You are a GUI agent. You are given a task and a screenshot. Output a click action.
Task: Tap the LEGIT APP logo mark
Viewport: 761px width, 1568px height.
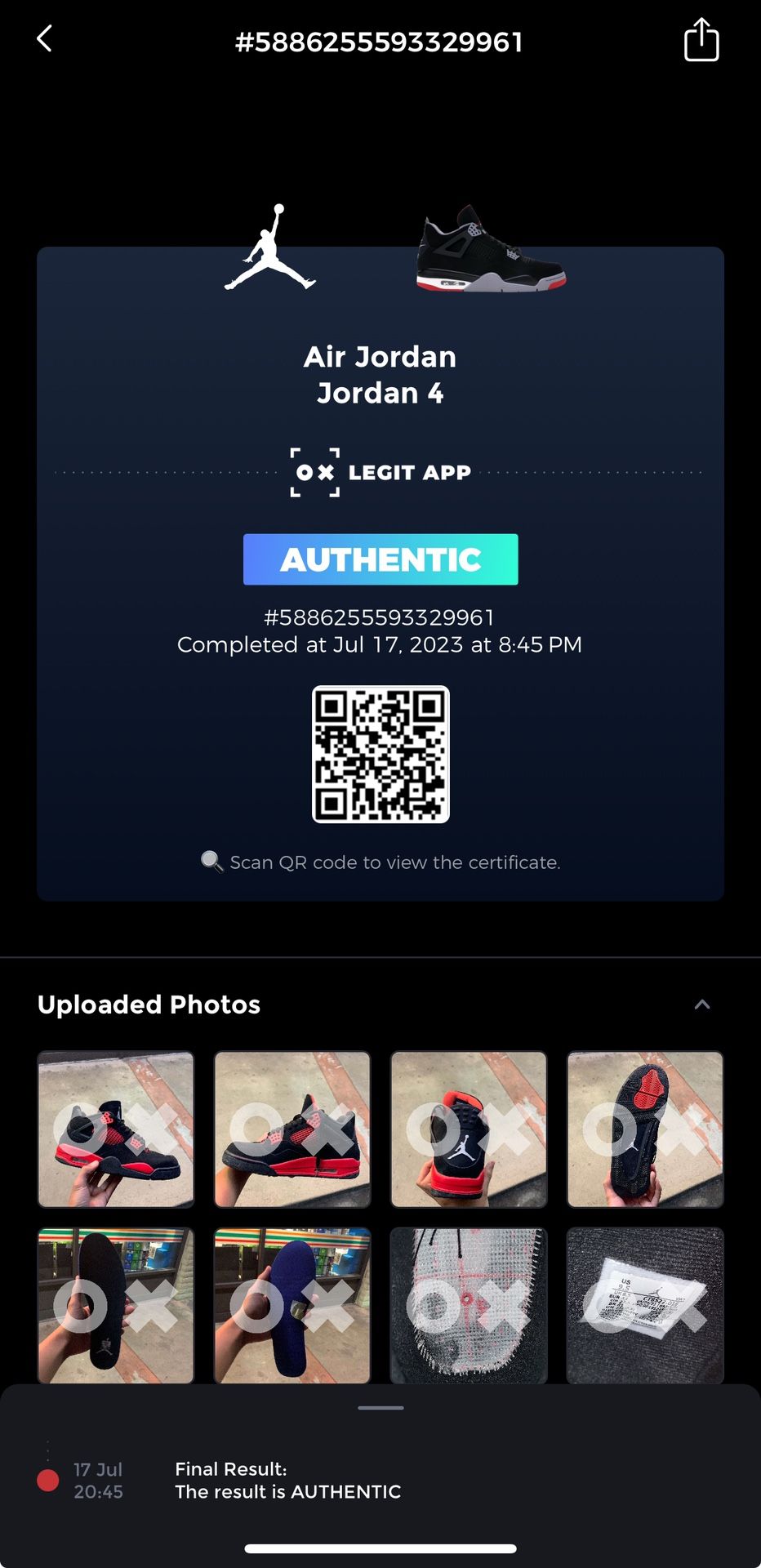pyautogui.click(x=314, y=471)
